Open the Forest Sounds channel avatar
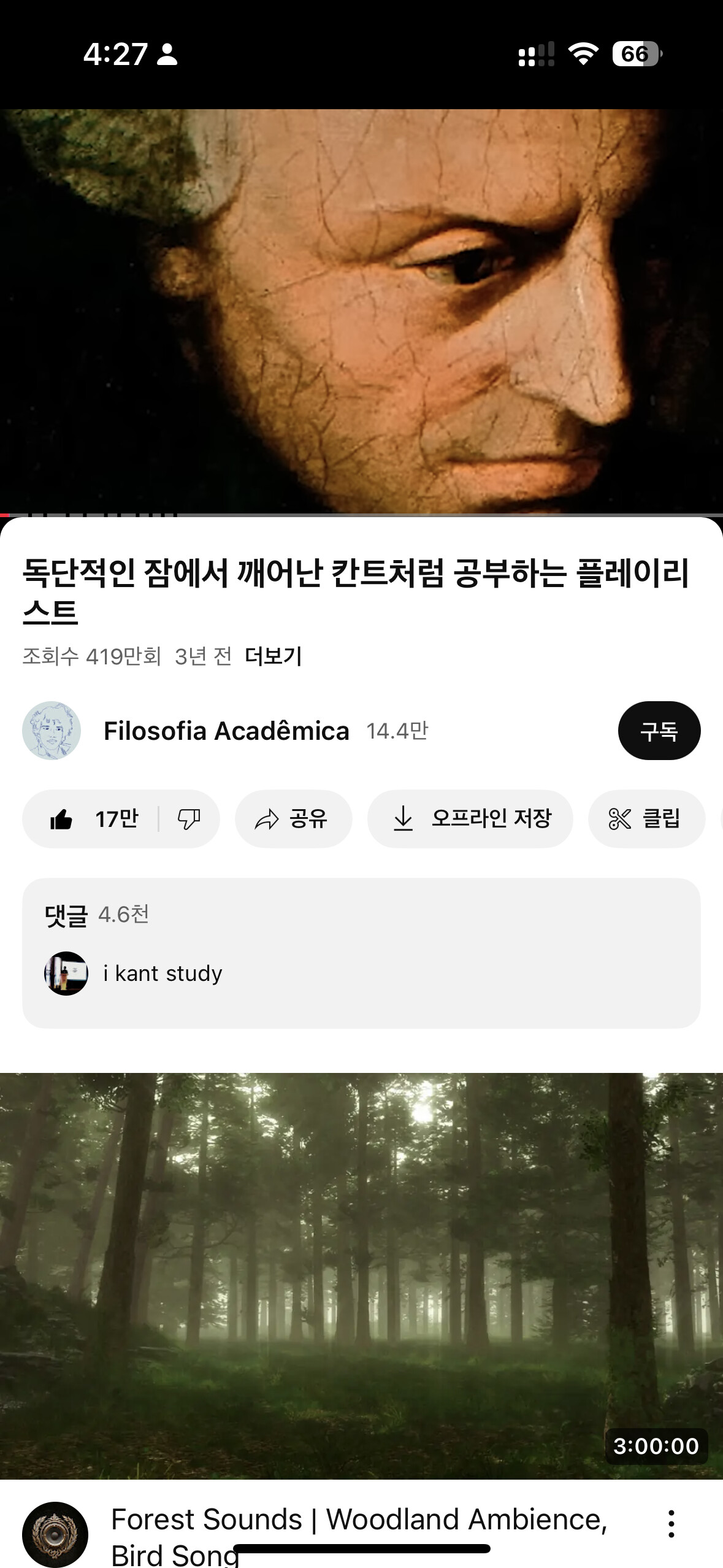Image resolution: width=723 pixels, height=1568 pixels. point(55,1534)
